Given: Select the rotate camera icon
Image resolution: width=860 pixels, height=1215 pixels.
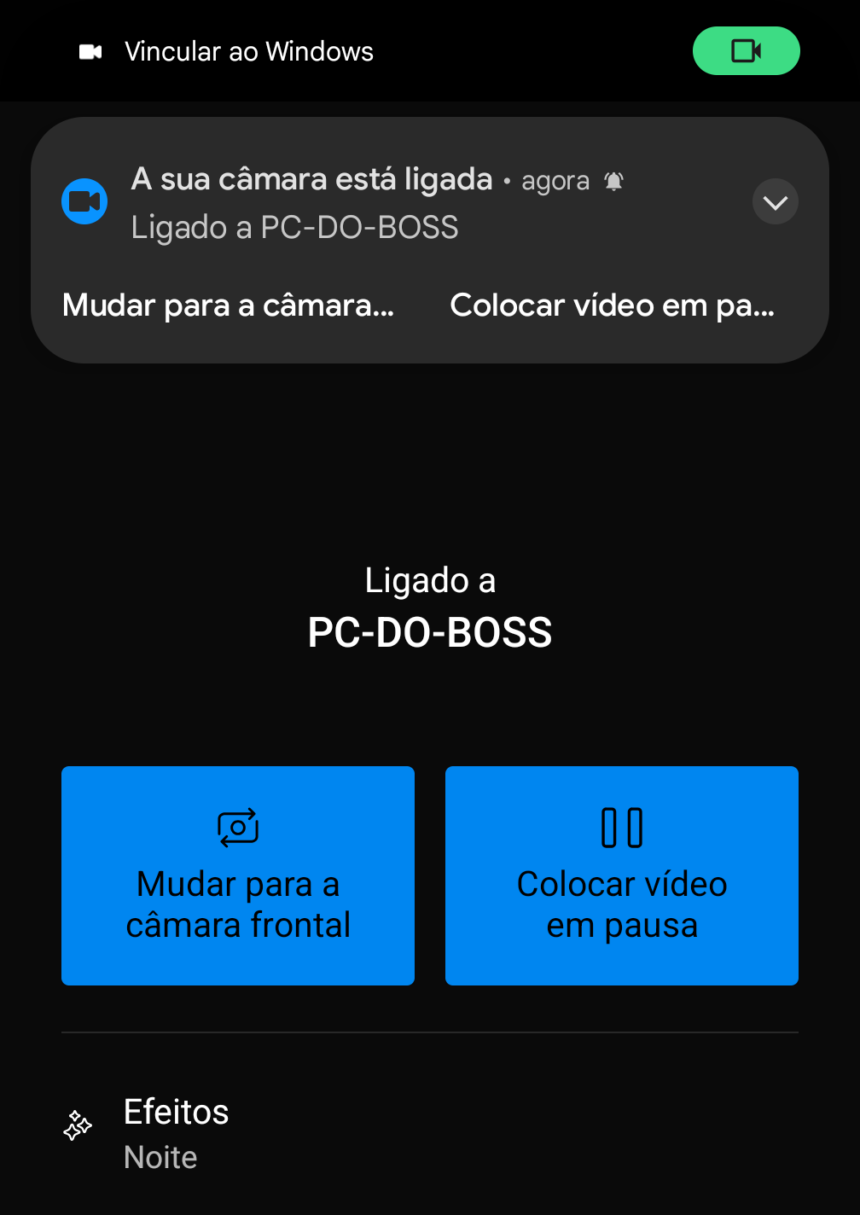Looking at the screenshot, I should click(x=237, y=827).
